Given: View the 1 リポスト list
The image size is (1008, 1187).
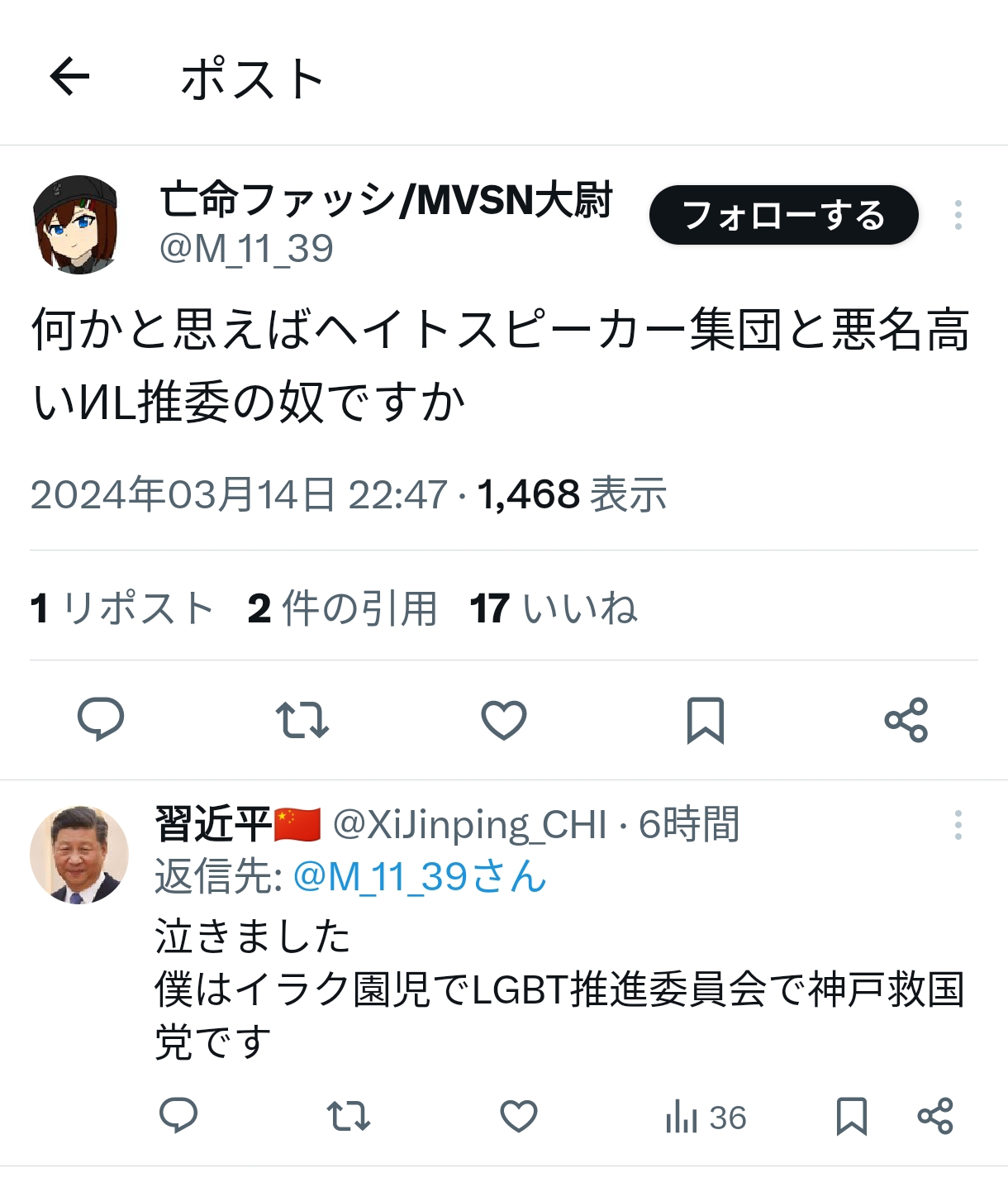Looking at the screenshot, I should point(122,608).
